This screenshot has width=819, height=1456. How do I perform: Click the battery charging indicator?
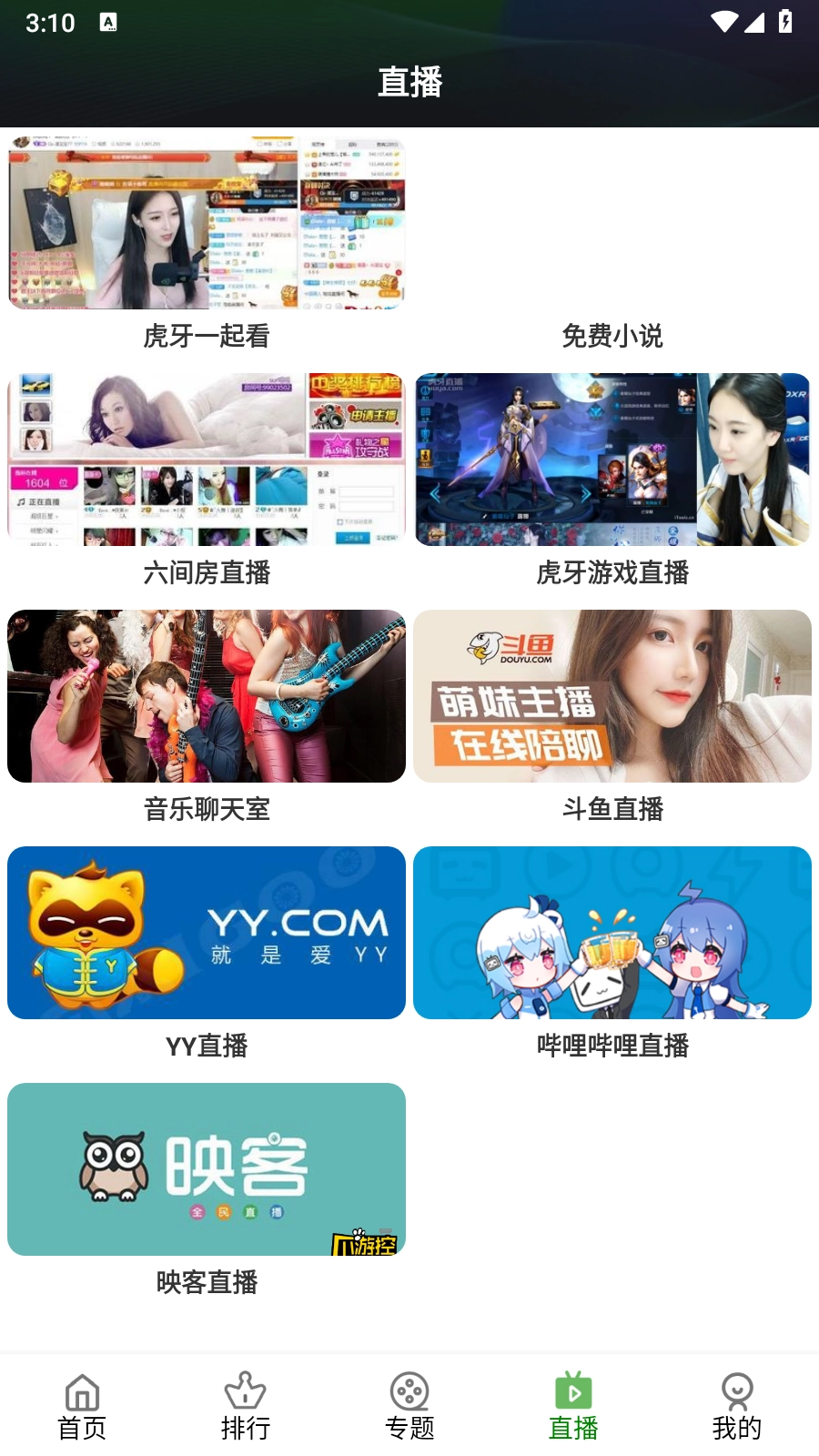pos(784,23)
